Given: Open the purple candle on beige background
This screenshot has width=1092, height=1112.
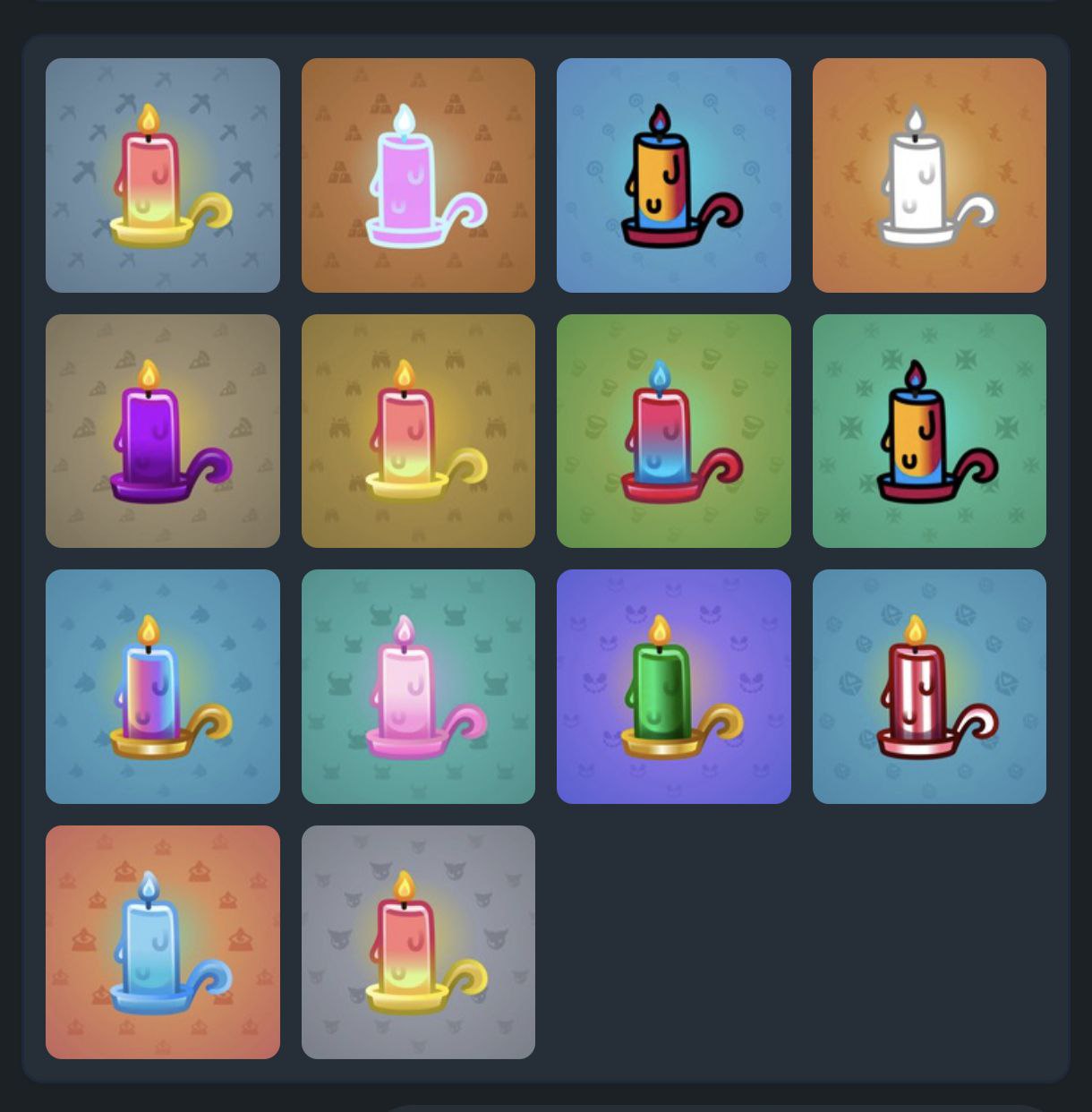Looking at the screenshot, I should pos(162,431).
